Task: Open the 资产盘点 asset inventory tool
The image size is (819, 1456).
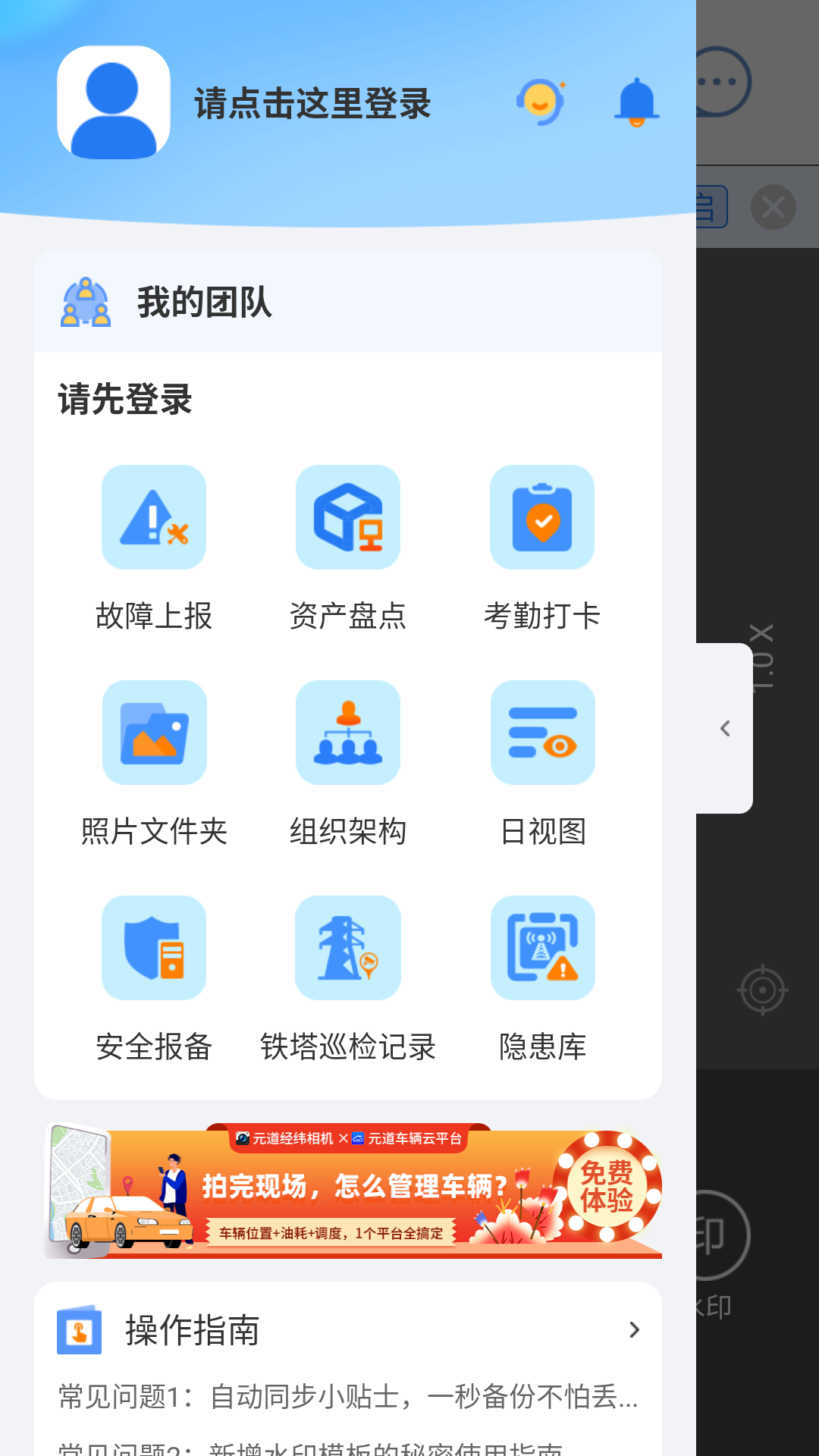Action: [347, 518]
